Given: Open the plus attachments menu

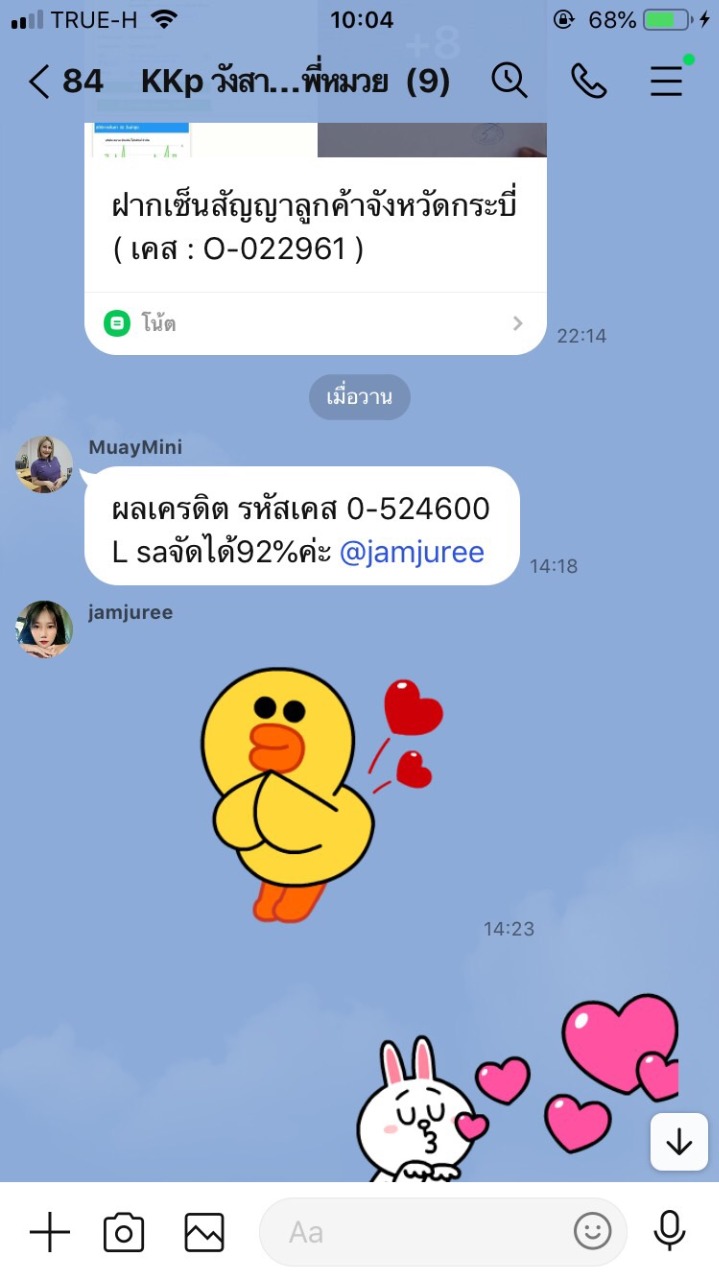Looking at the screenshot, I should pyautogui.click(x=49, y=1232).
